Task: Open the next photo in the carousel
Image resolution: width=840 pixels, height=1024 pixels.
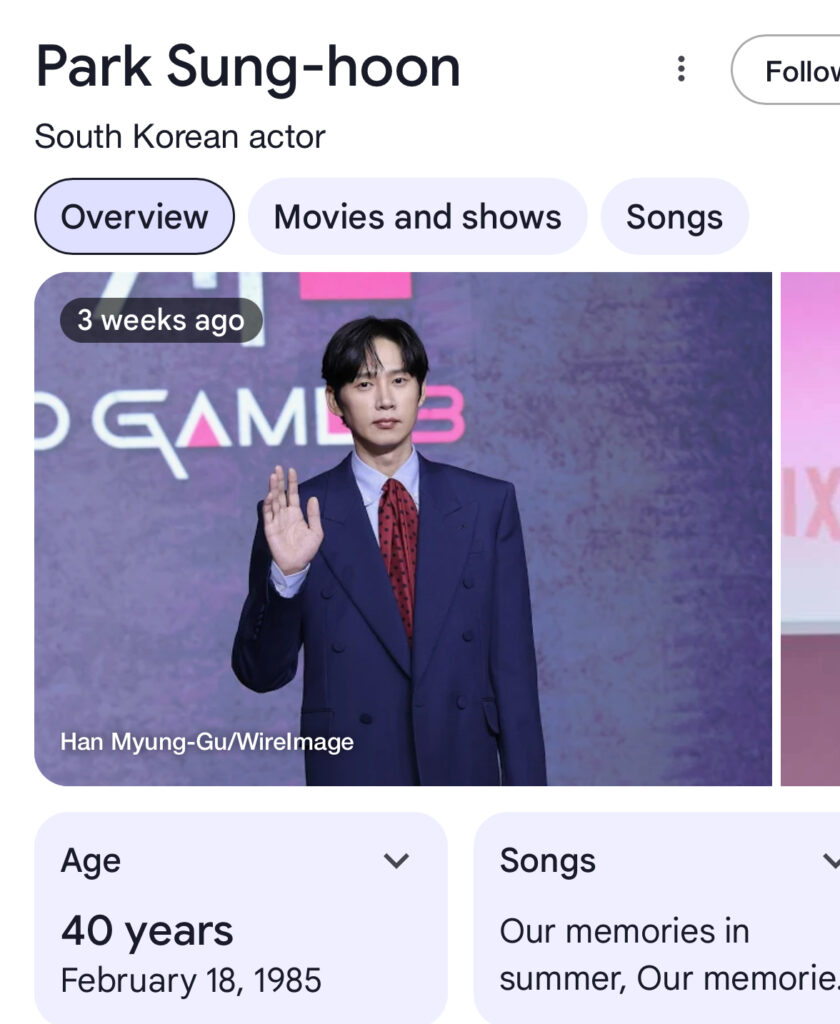Action: pyautogui.click(x=810, y=528)
